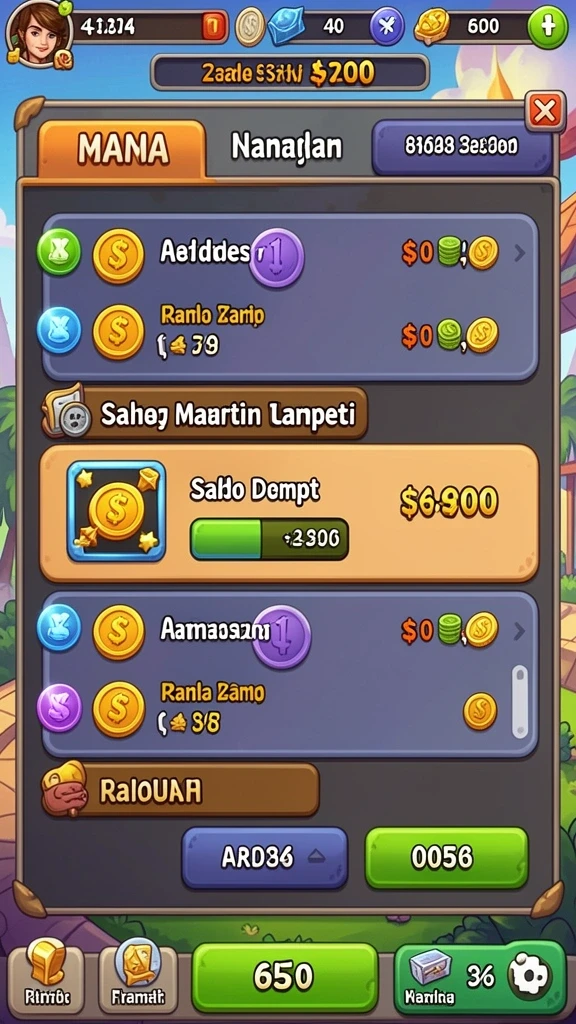Open the Rimbc bottom item
Image resolution: width=576 pixels, height=1024 pixels.
coord(46,977)
